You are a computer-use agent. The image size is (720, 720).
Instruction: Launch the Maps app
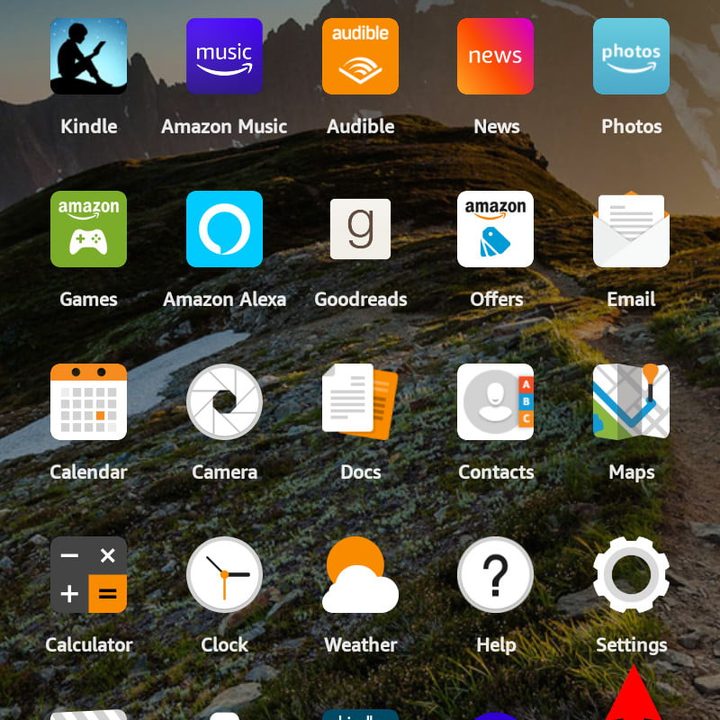pos(631,402)
